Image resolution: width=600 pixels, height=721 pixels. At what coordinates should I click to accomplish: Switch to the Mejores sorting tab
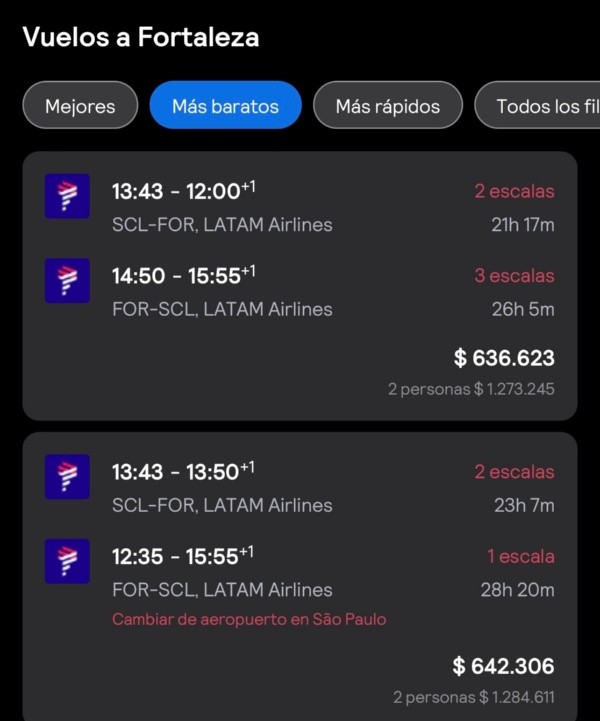click(80, 106)
